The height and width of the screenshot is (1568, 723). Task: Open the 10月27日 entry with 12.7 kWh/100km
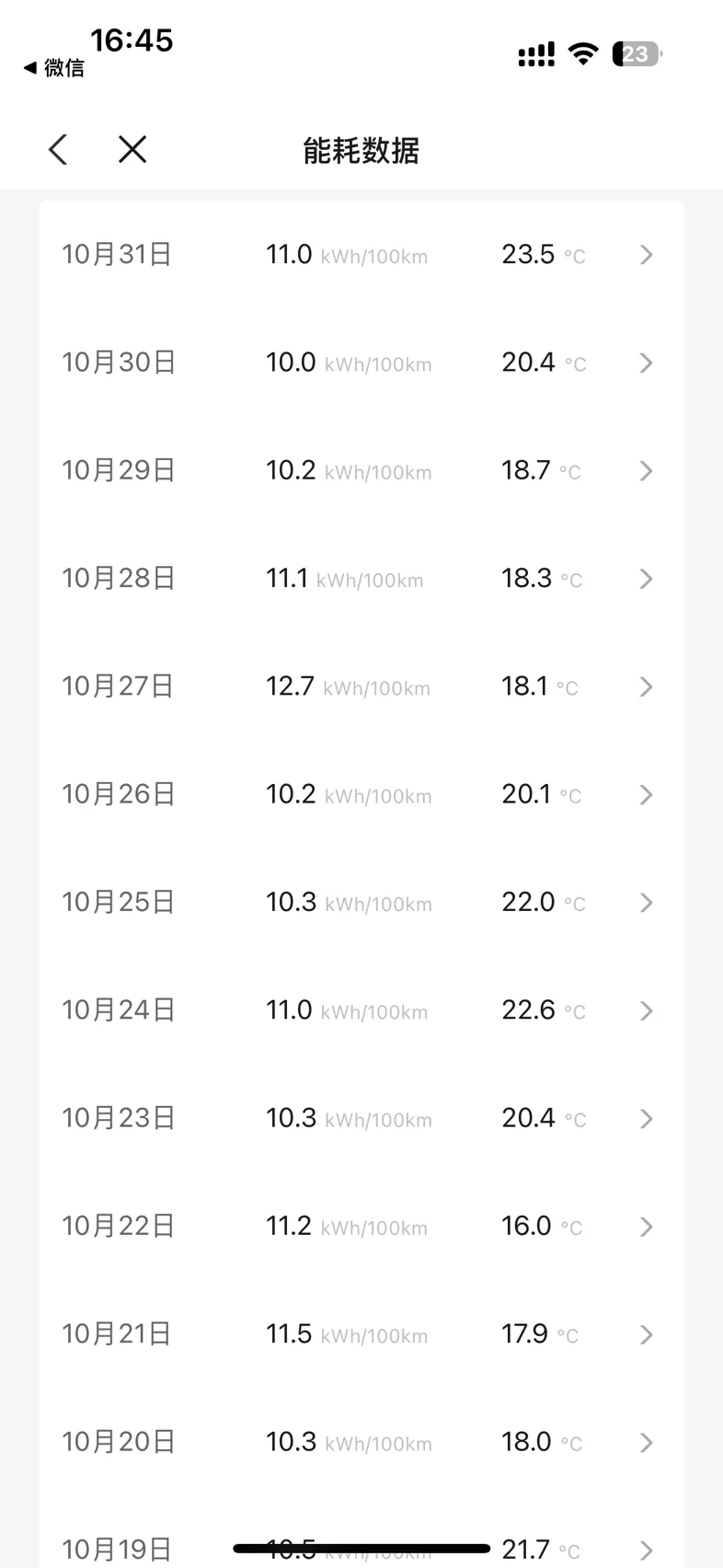tap(361, 686)
